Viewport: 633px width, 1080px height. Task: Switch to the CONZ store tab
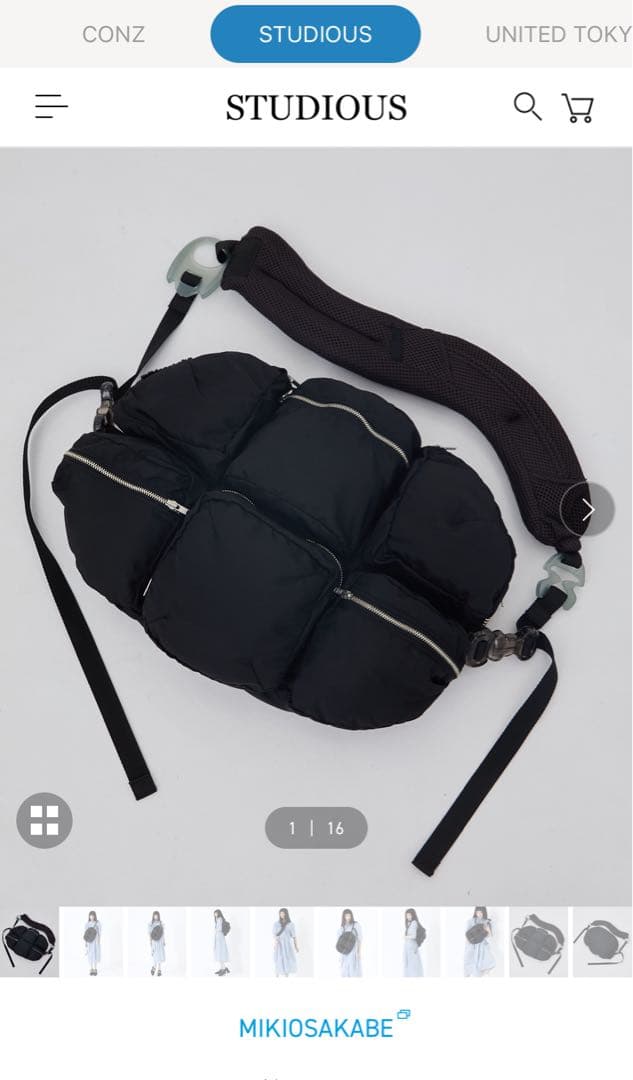click(x=113, y=34)
